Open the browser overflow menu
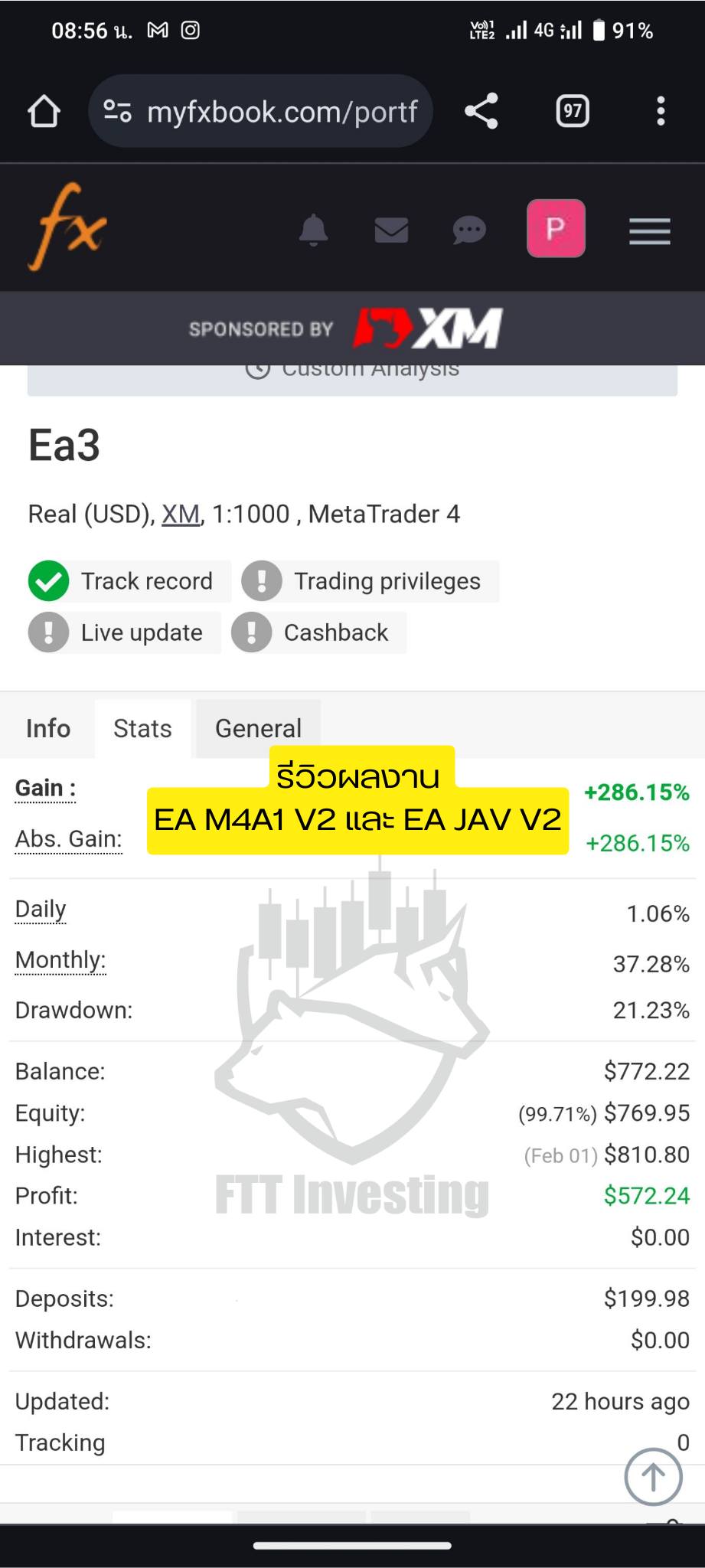This screenshot has height=1568, width=705. pos(661,112)
